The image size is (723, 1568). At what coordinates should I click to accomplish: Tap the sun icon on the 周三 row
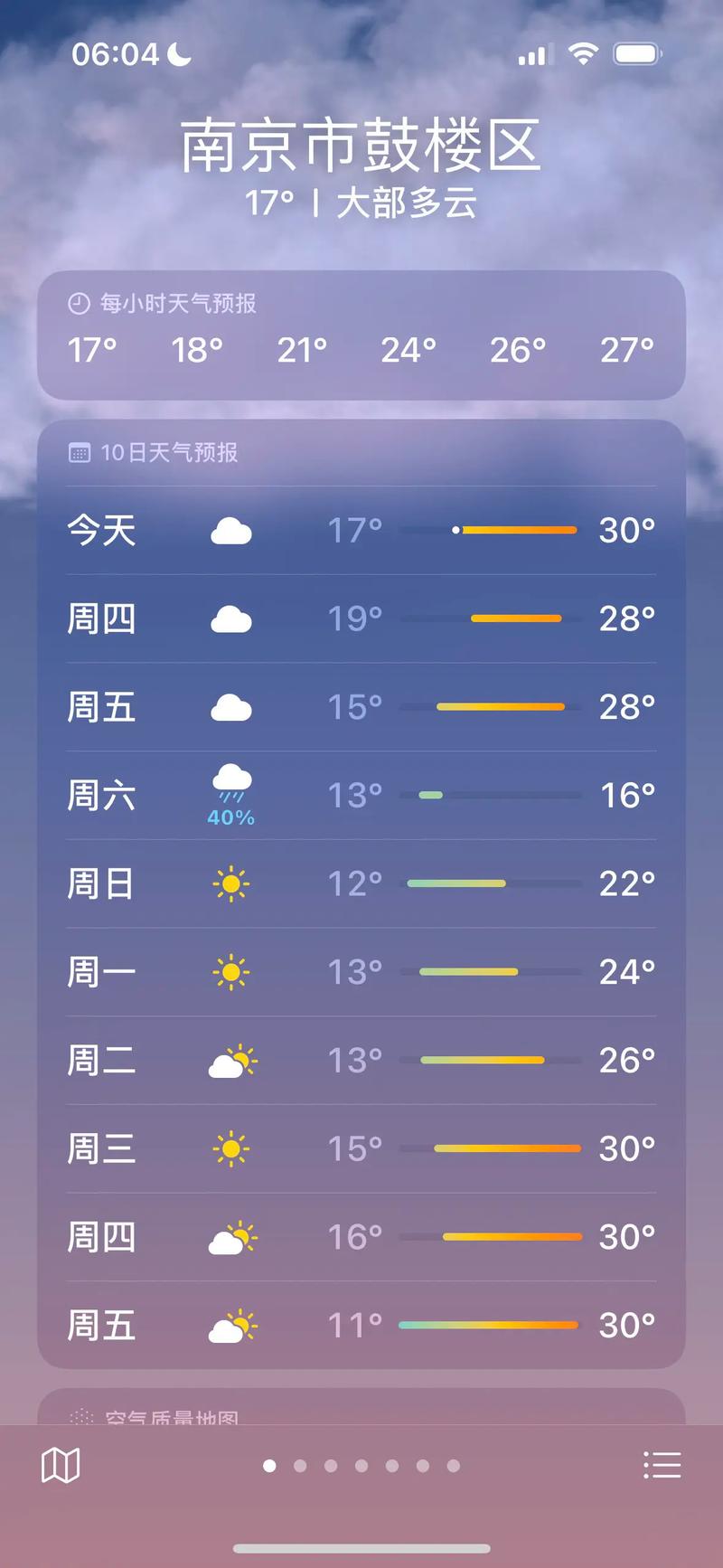(x=230, y=1148)
